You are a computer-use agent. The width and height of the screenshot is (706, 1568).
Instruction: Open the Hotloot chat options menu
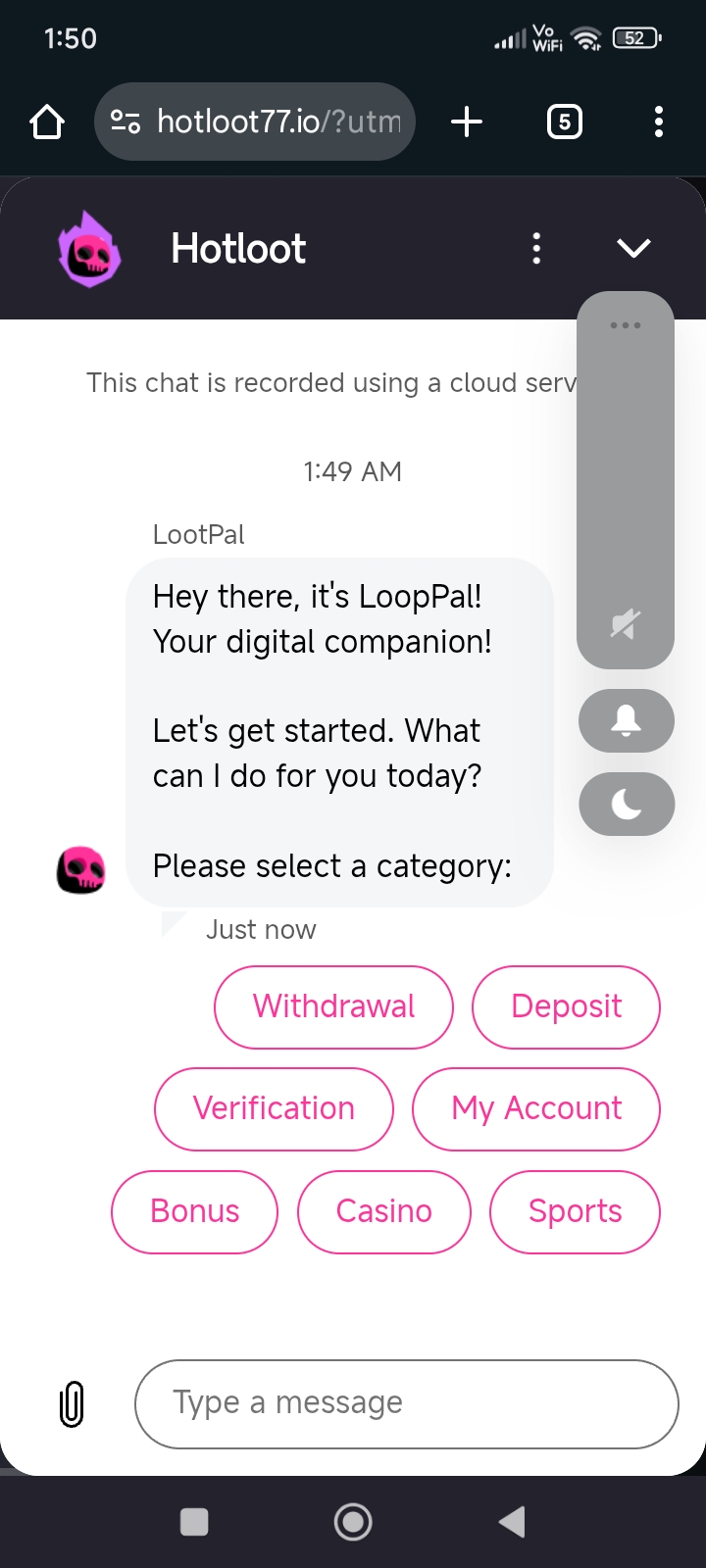pyautogui.click(x=536, y=249)
